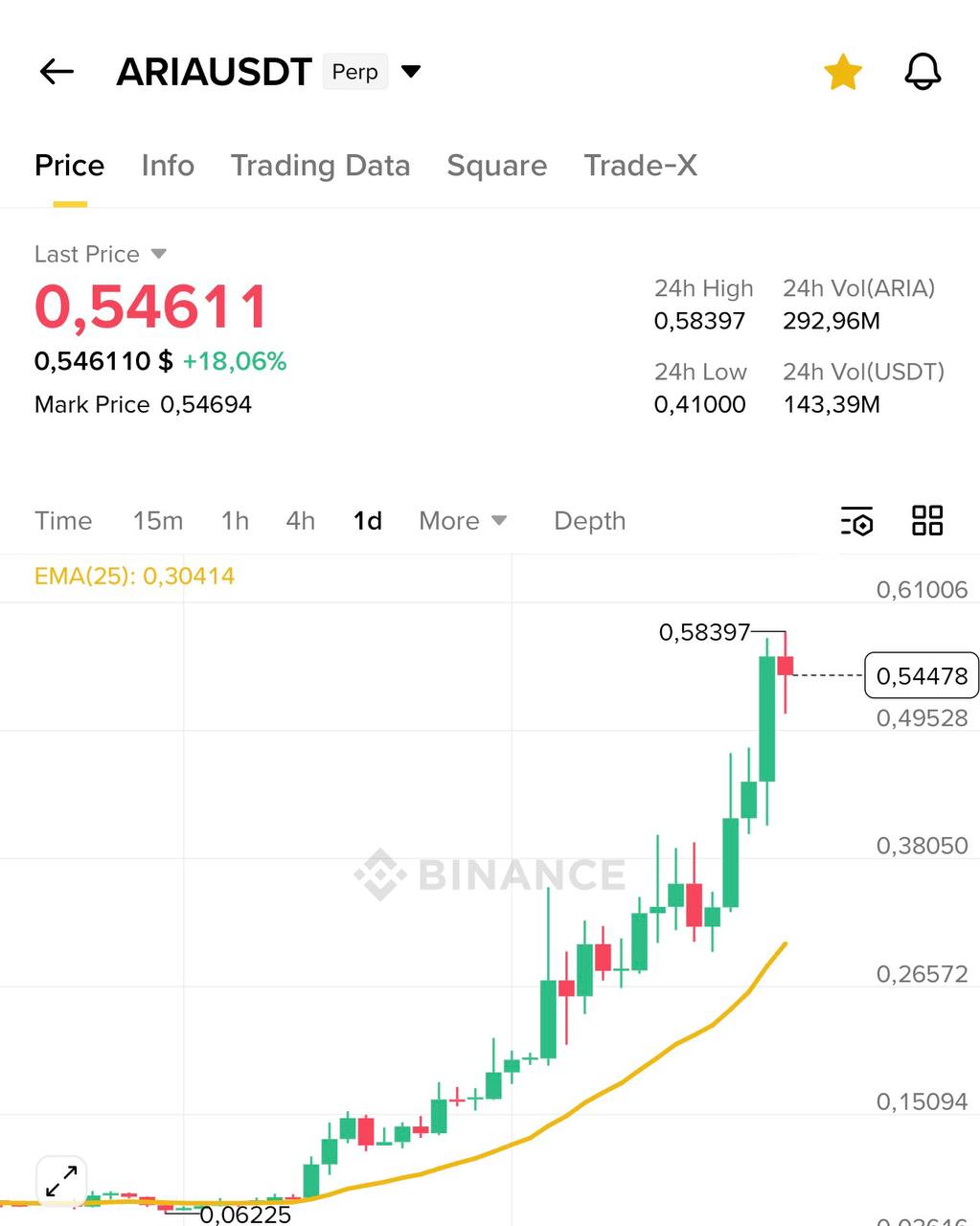Go back using the arrow icon
This screenshot has width=980, height=1226.
tap(57, 72)
